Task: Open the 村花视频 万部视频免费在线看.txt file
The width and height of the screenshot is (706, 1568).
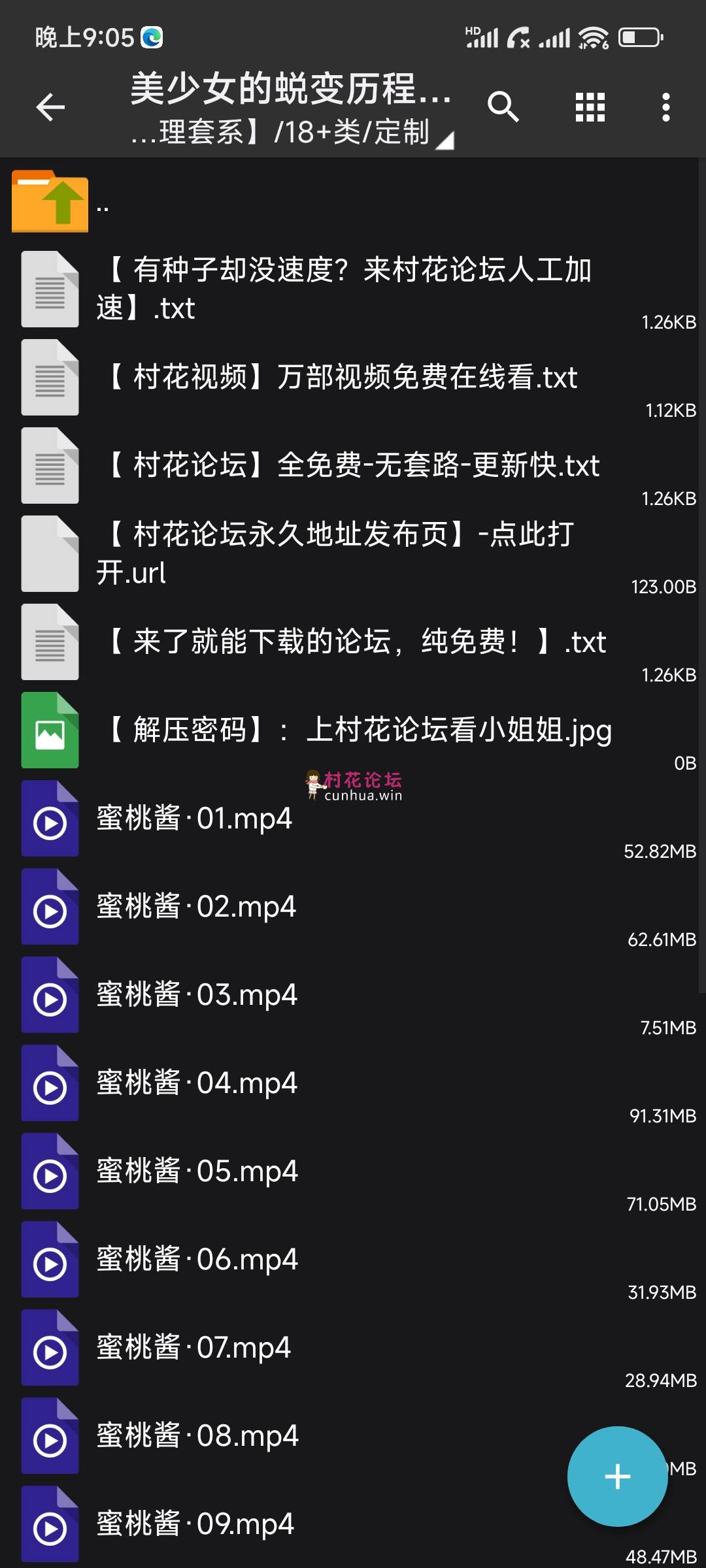Action: tap(353, 378)
